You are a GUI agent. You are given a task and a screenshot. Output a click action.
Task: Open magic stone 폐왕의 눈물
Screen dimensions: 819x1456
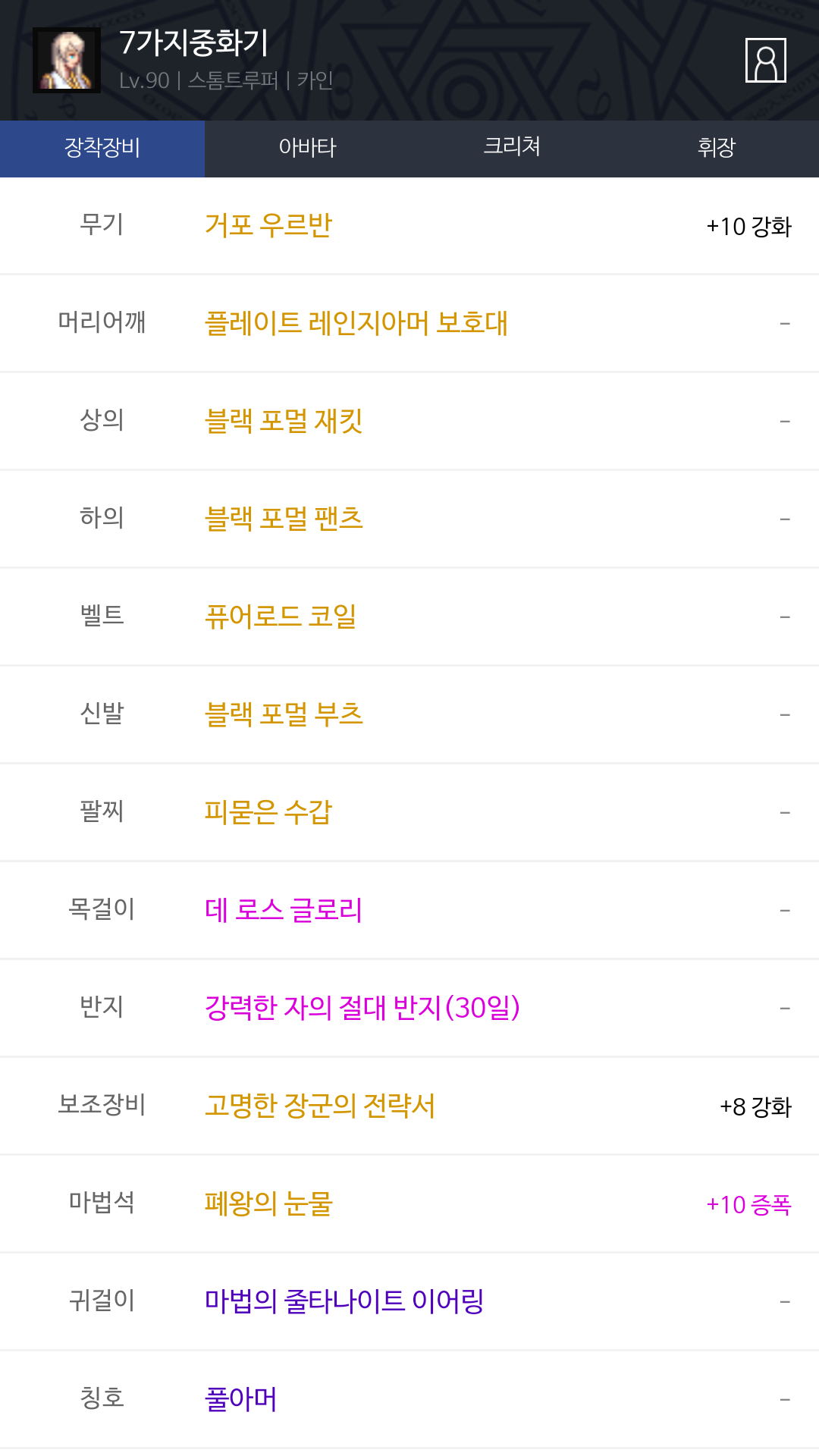(268, 1204)
